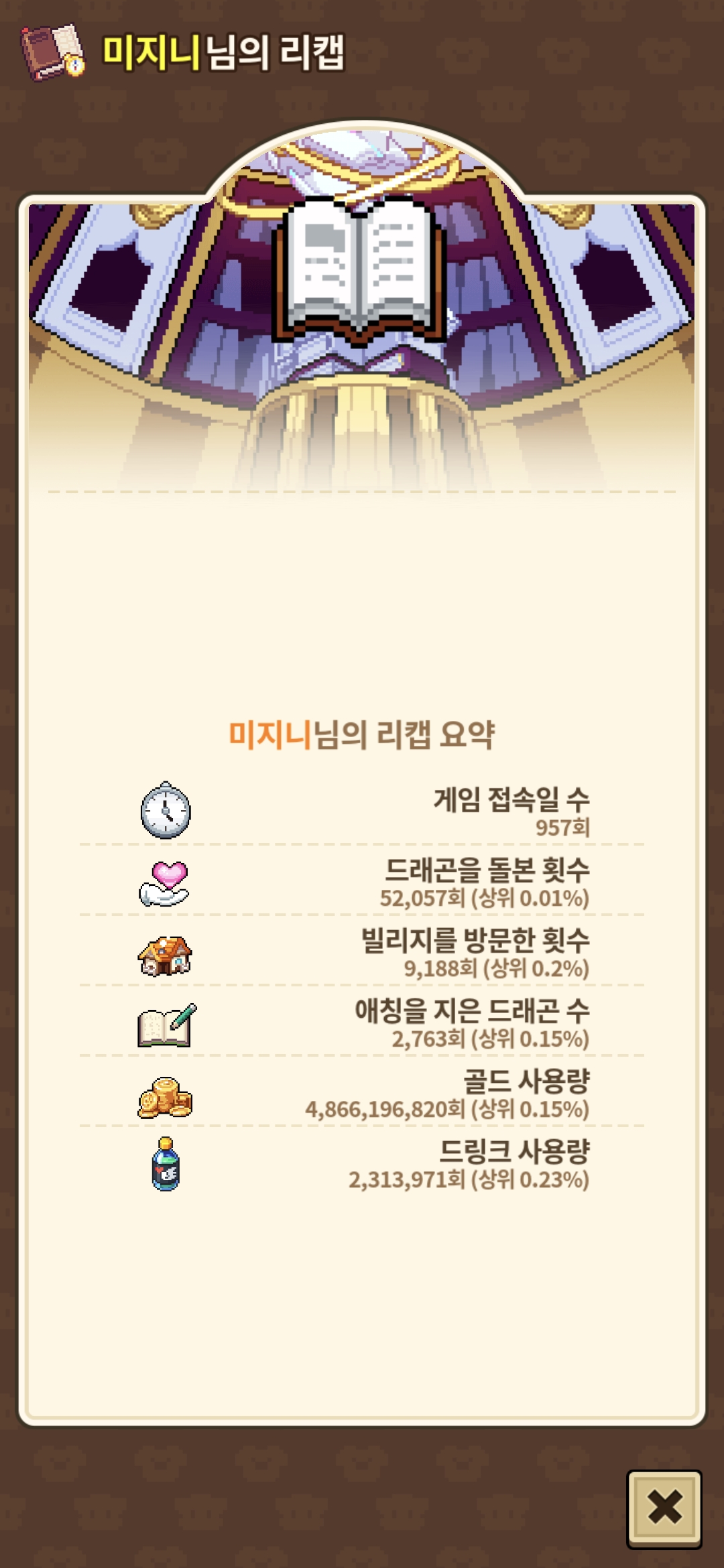Close the recap summary screen
The width and height of the screenshot is (724, 1568).
(664, 1508)
